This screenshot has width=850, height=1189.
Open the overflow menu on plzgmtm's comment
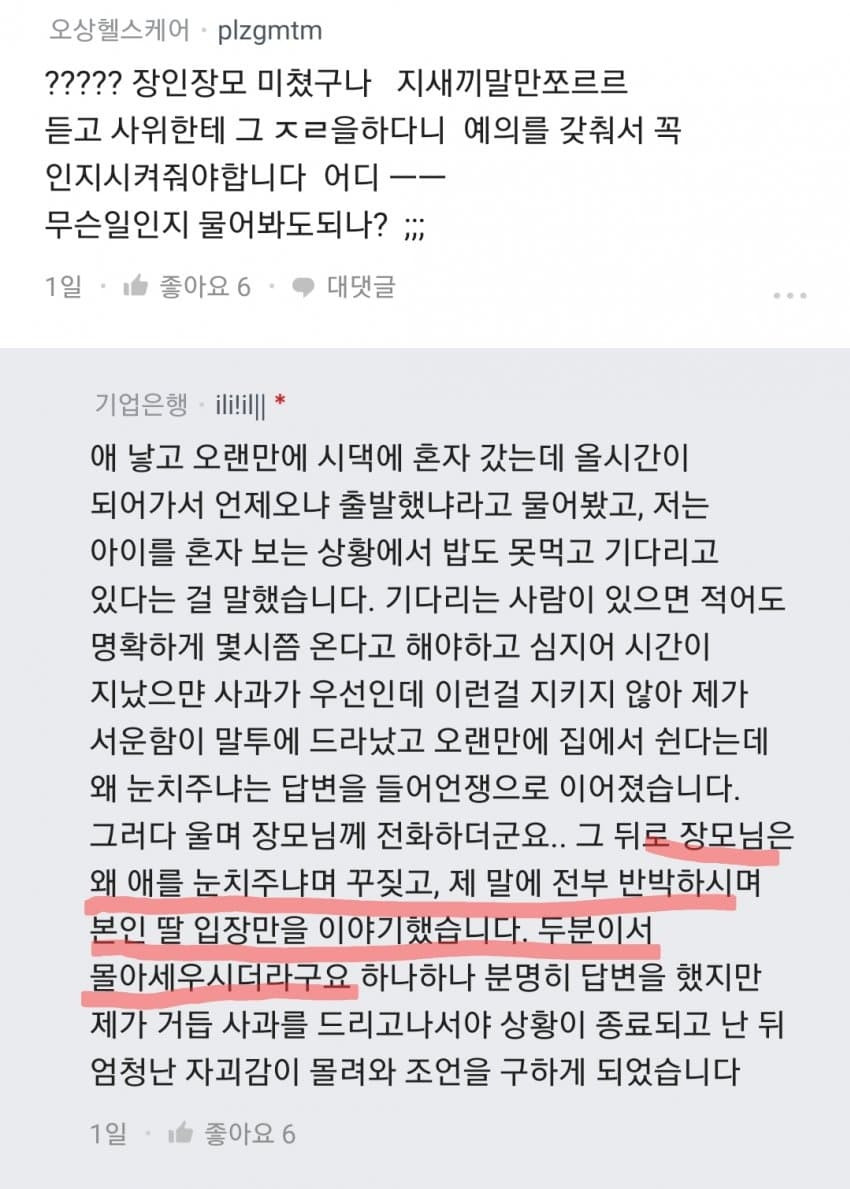pos(790,296)
